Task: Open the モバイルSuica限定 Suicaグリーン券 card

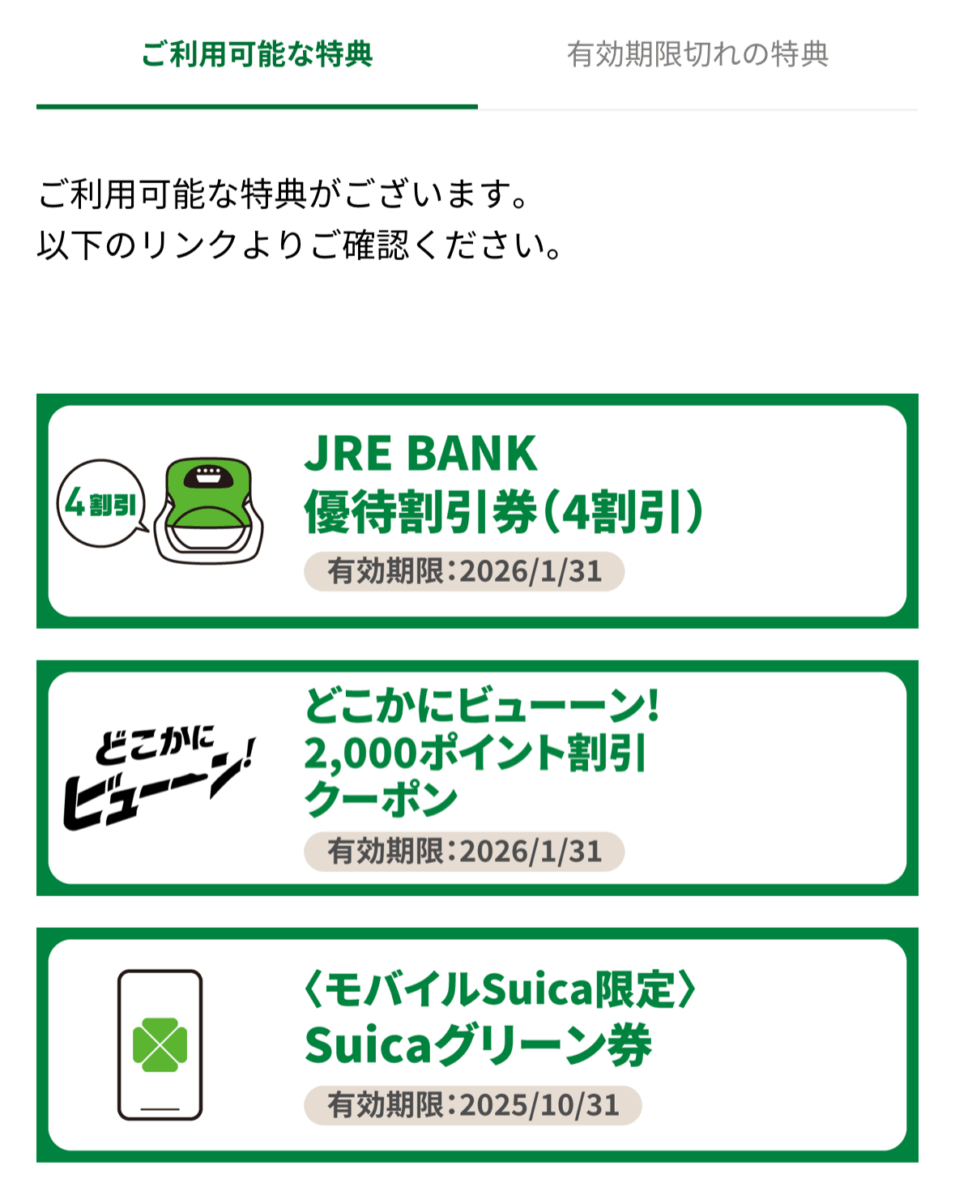Action: tap(477, 1045)
